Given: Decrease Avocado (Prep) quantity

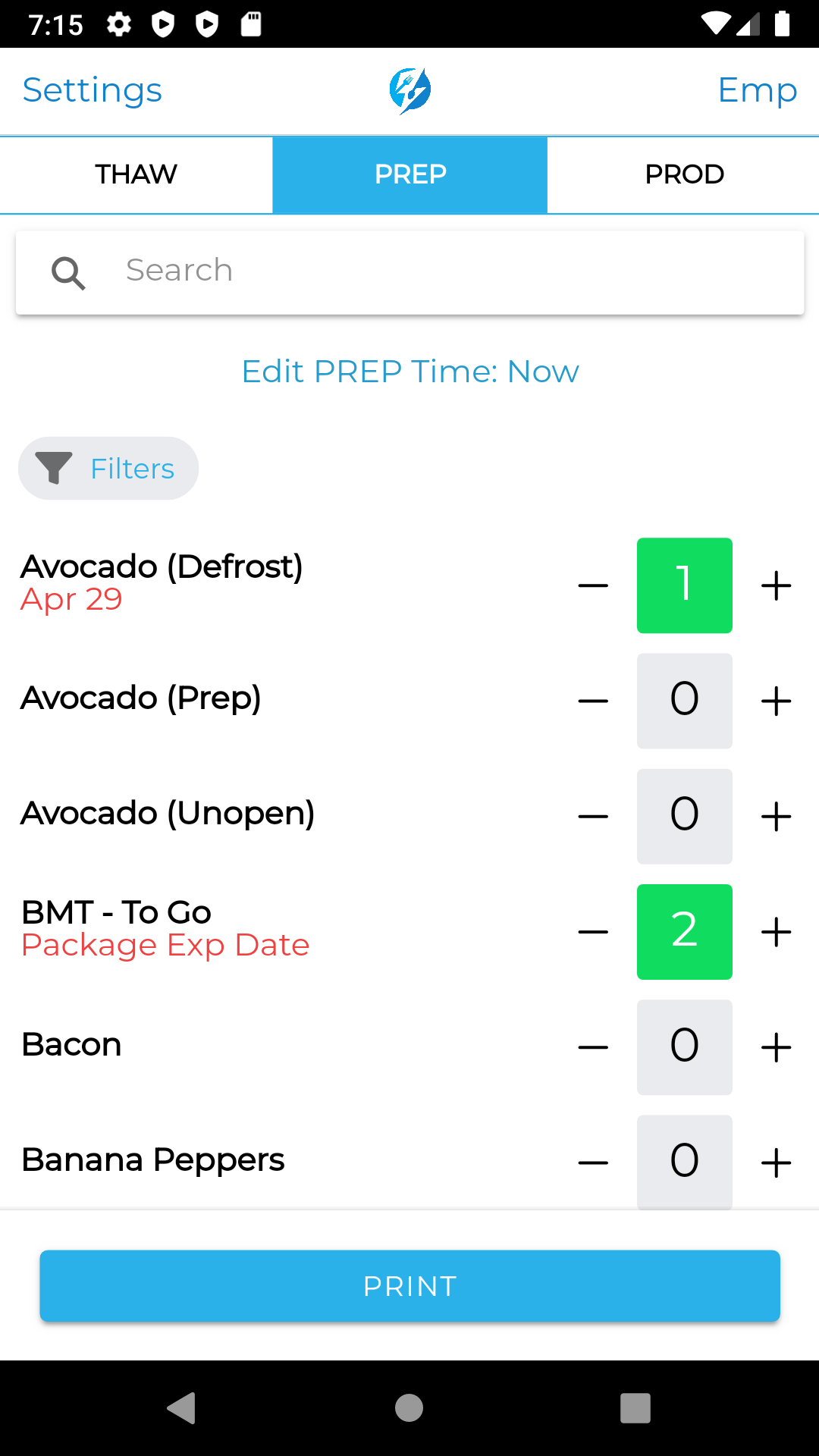Looking at the screenshot, I should click(592, 700).
